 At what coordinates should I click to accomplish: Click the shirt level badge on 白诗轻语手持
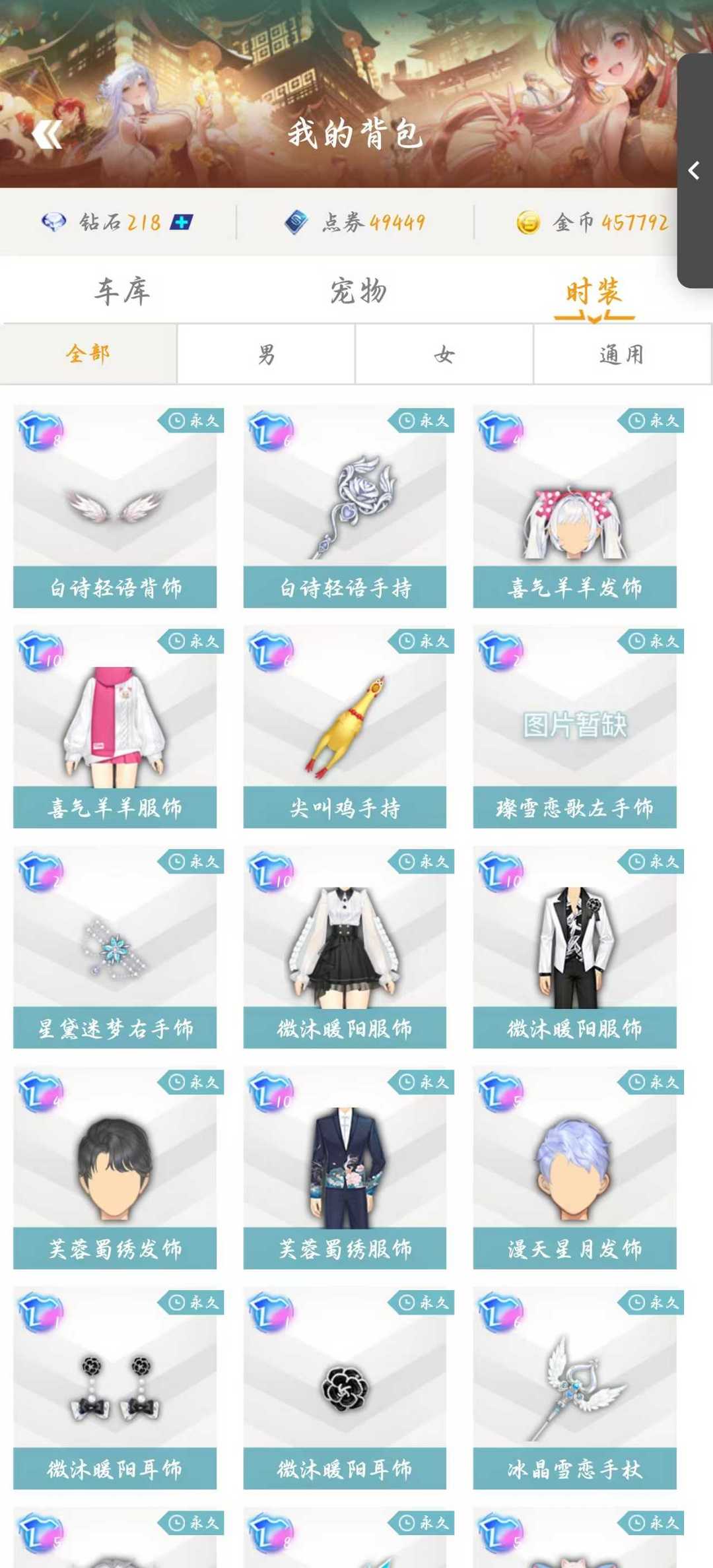point(270,431)
